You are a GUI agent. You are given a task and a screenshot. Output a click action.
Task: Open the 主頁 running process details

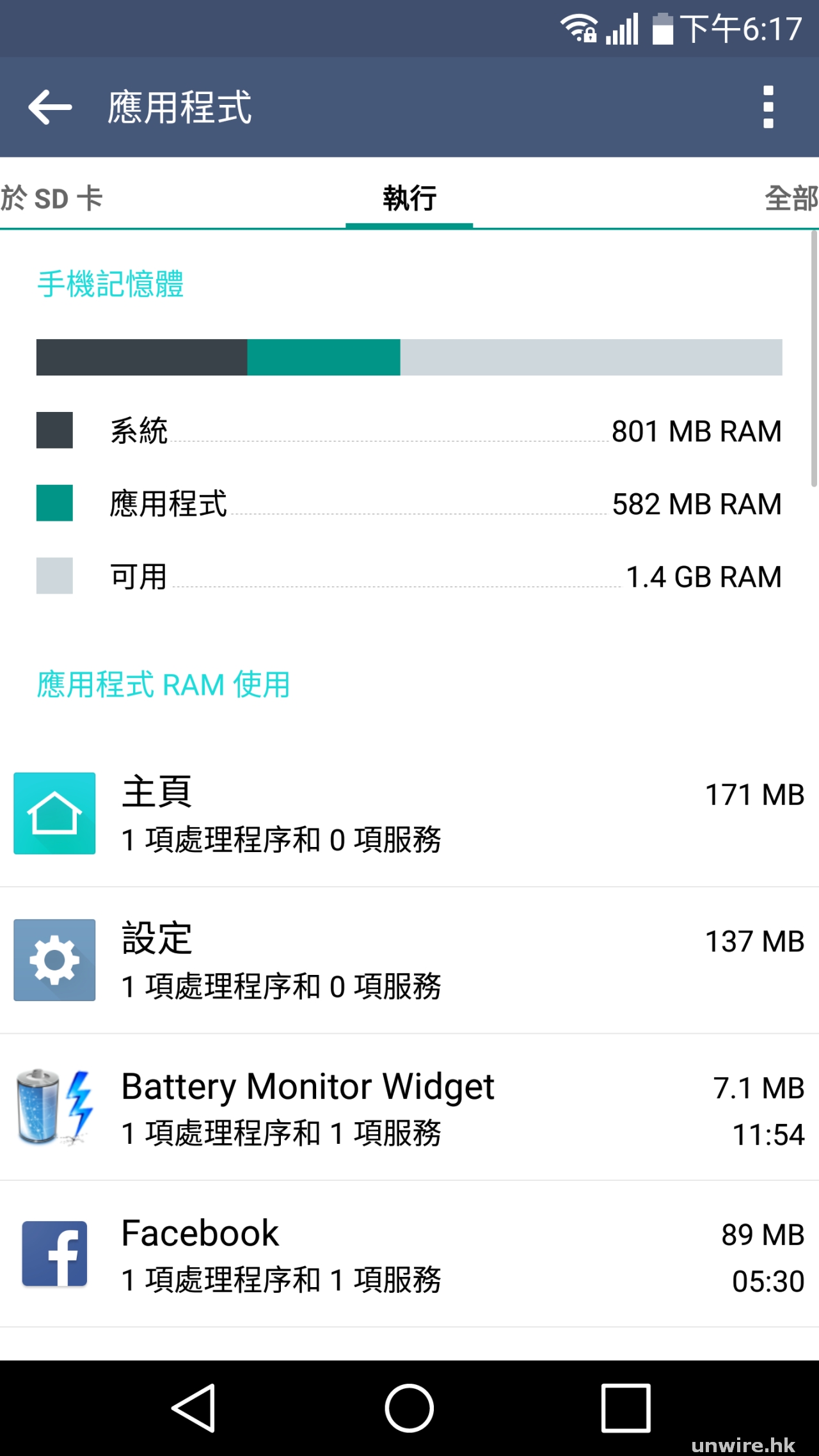point(409,814)
